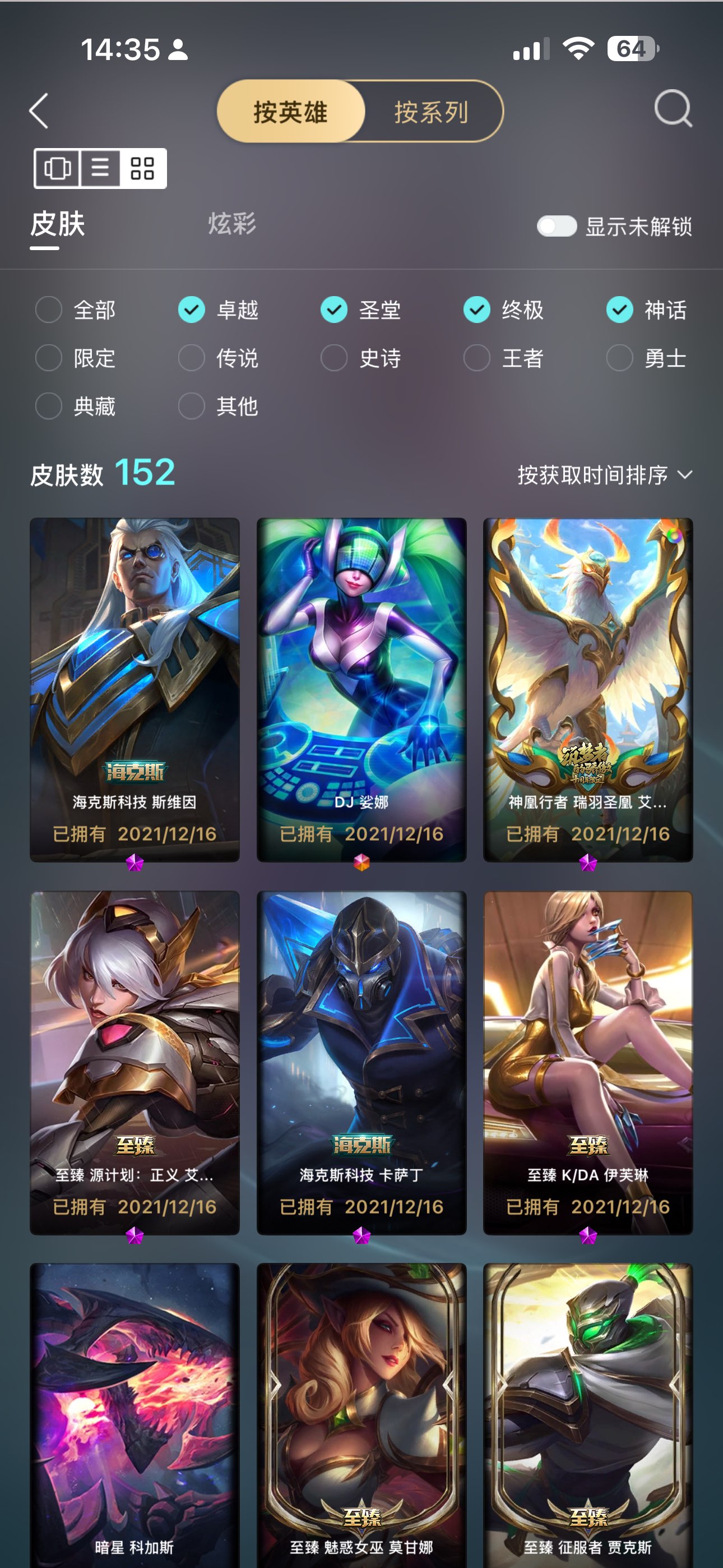Go back using the back arrow

pos(39,112)
